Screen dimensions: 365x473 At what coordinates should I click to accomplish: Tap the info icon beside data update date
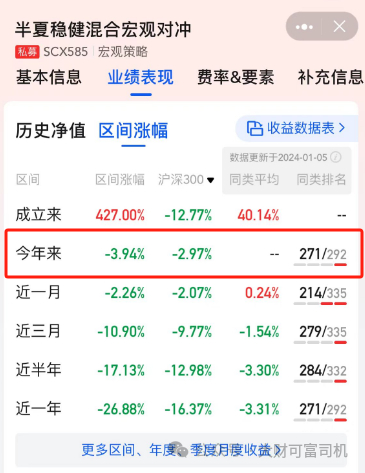(x=336, y=157)
